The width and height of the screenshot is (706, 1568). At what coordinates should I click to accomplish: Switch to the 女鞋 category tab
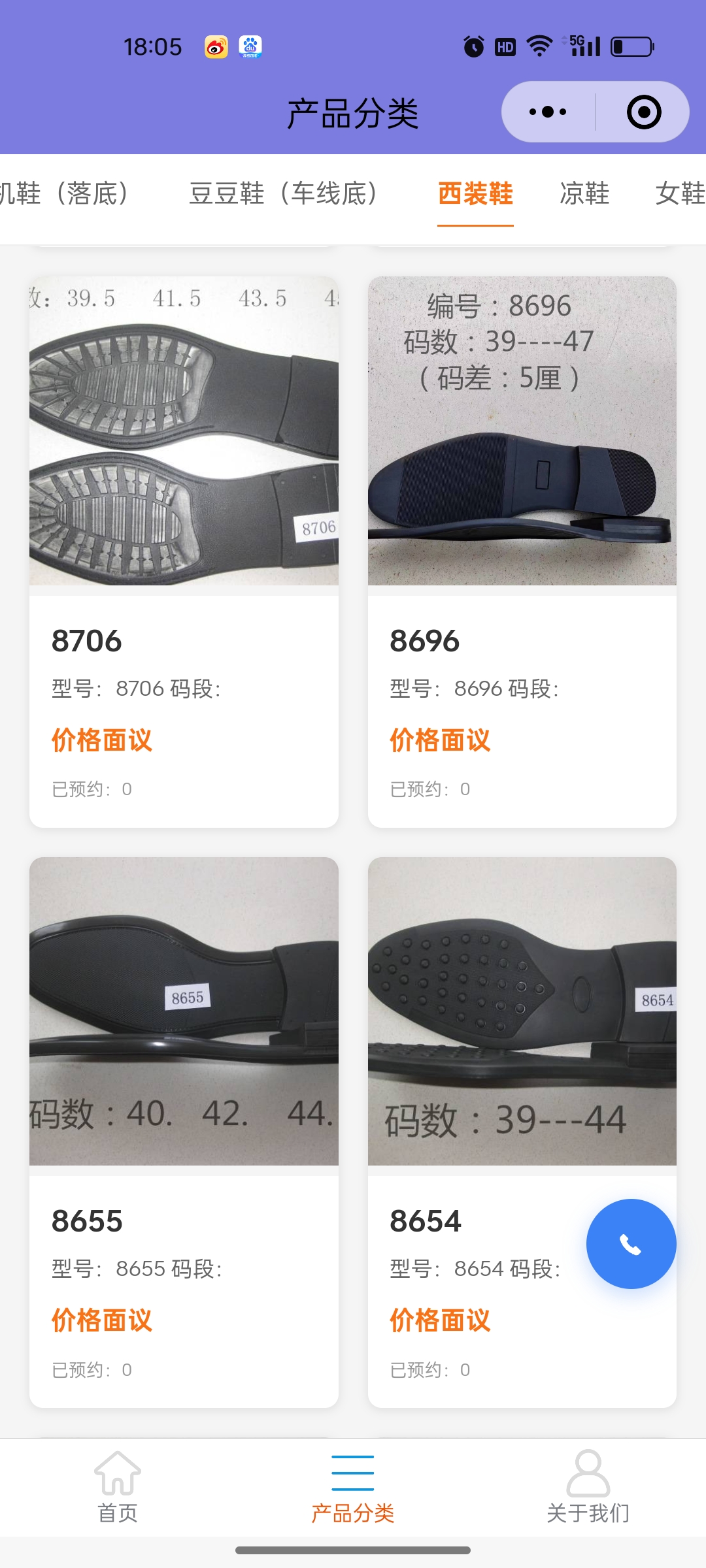(x=680, y=193)
